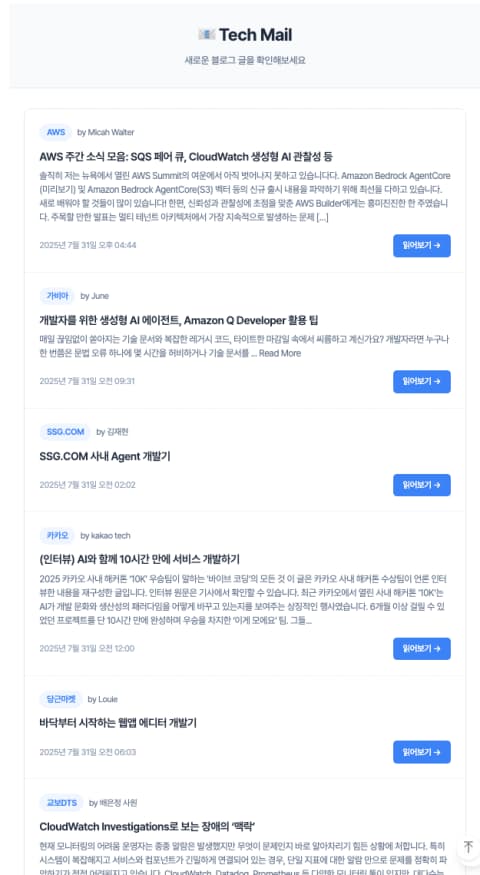Tap 읽어보기 on the 카카오 interview article
The width and height of the screenshot is (480, 875).
pos(421,649)
